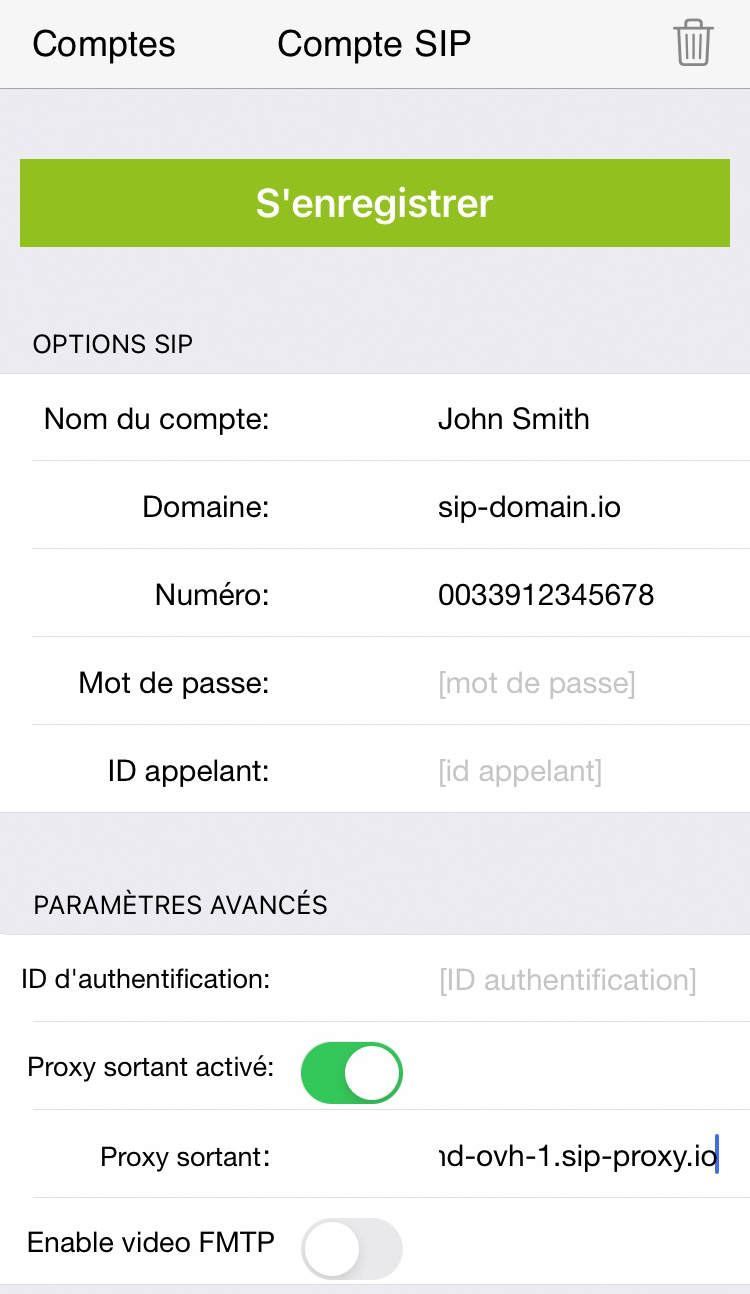The width and height of the screenshot is (750, 1294).
Task: Click the Domaine value sip-domain.io
Action: (x=530, y=506)
